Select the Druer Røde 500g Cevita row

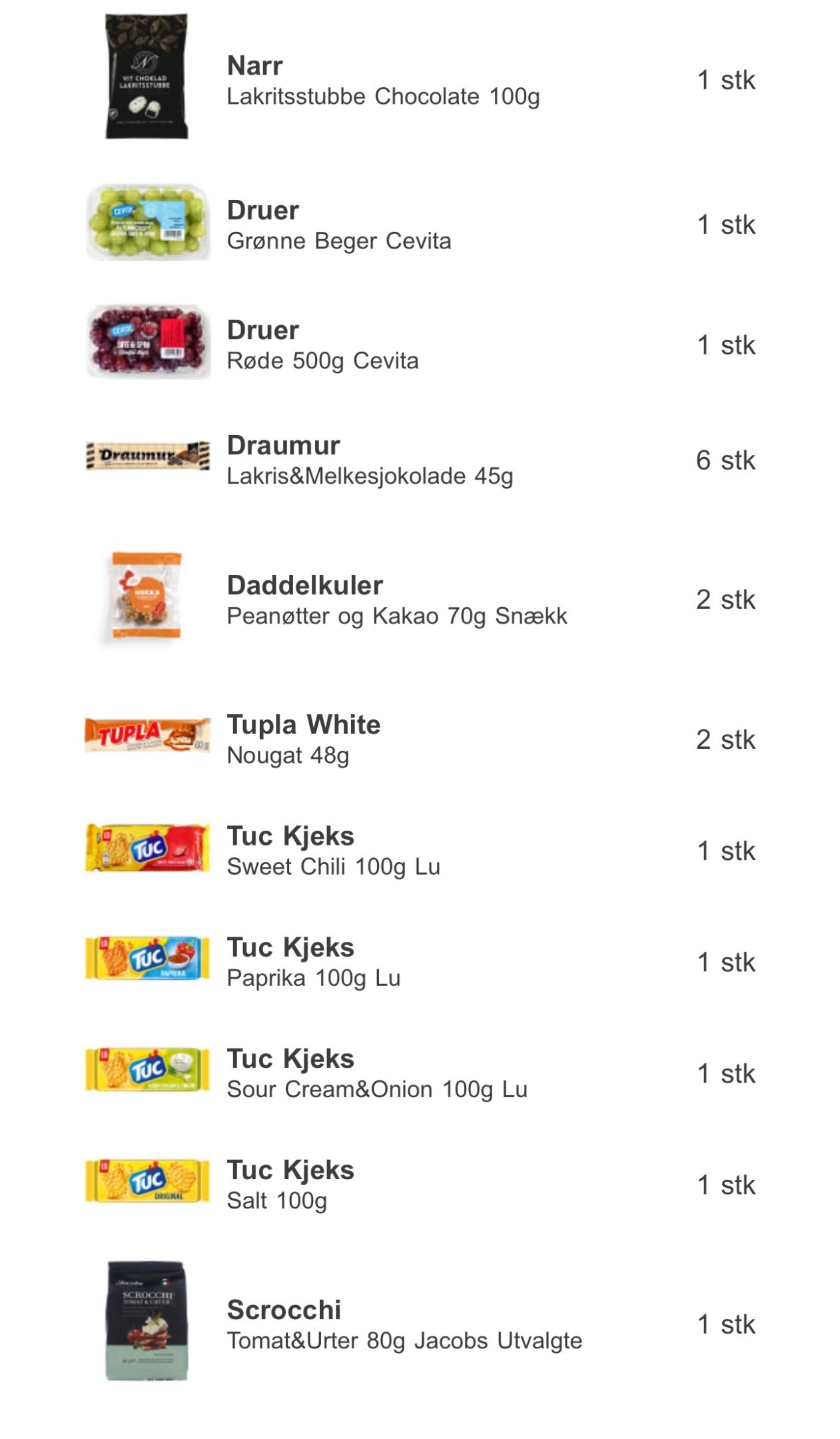[x=420, y=344]
